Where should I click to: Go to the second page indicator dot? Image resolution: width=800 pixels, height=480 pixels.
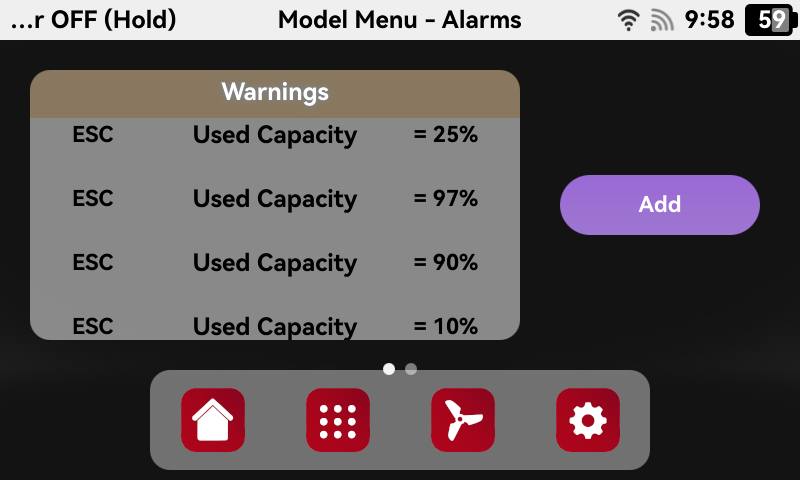(411, 369)
